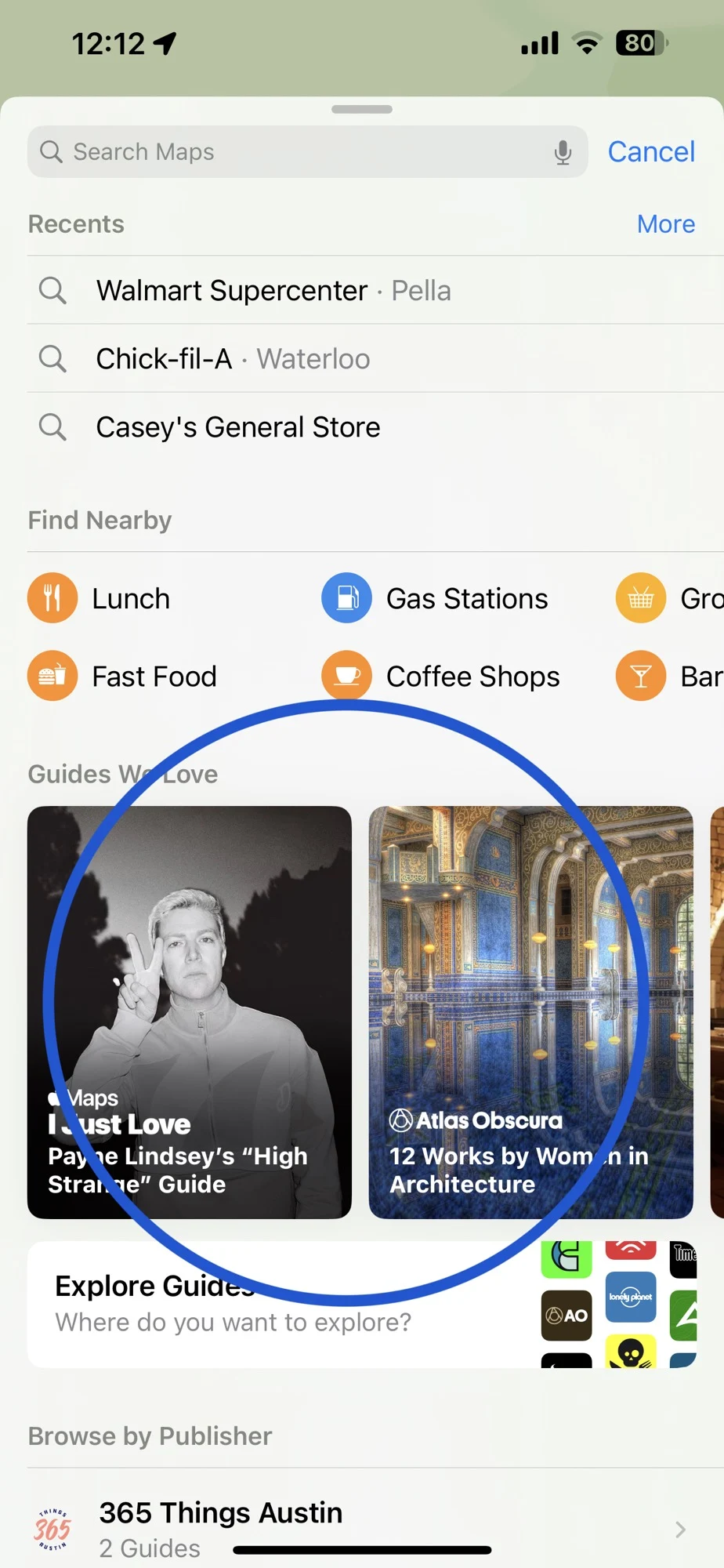
Task: Tap the microphone icon for voice search
Action: click(563, 151)
